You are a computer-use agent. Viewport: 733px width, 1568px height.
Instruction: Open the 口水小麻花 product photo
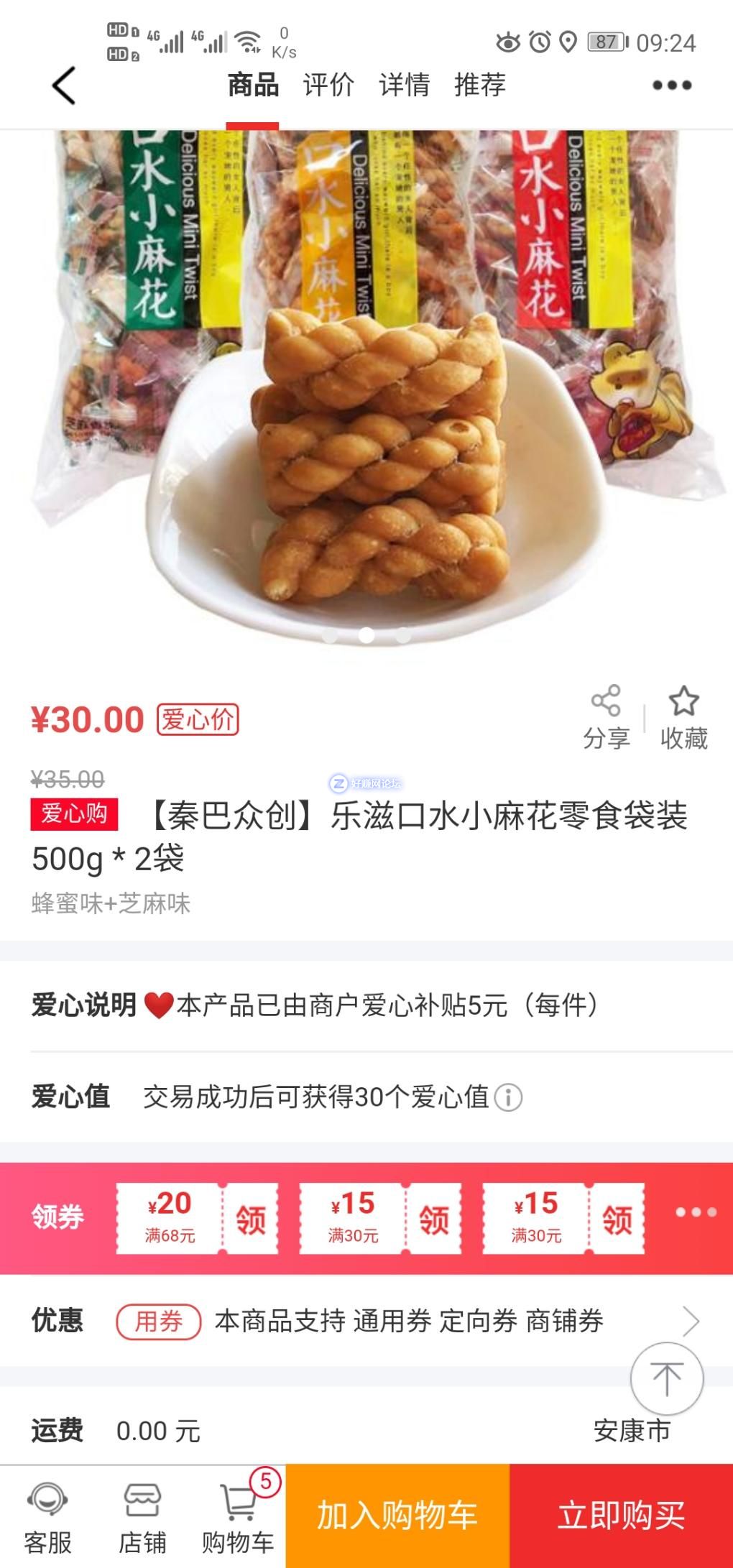[x=366, y=388]
